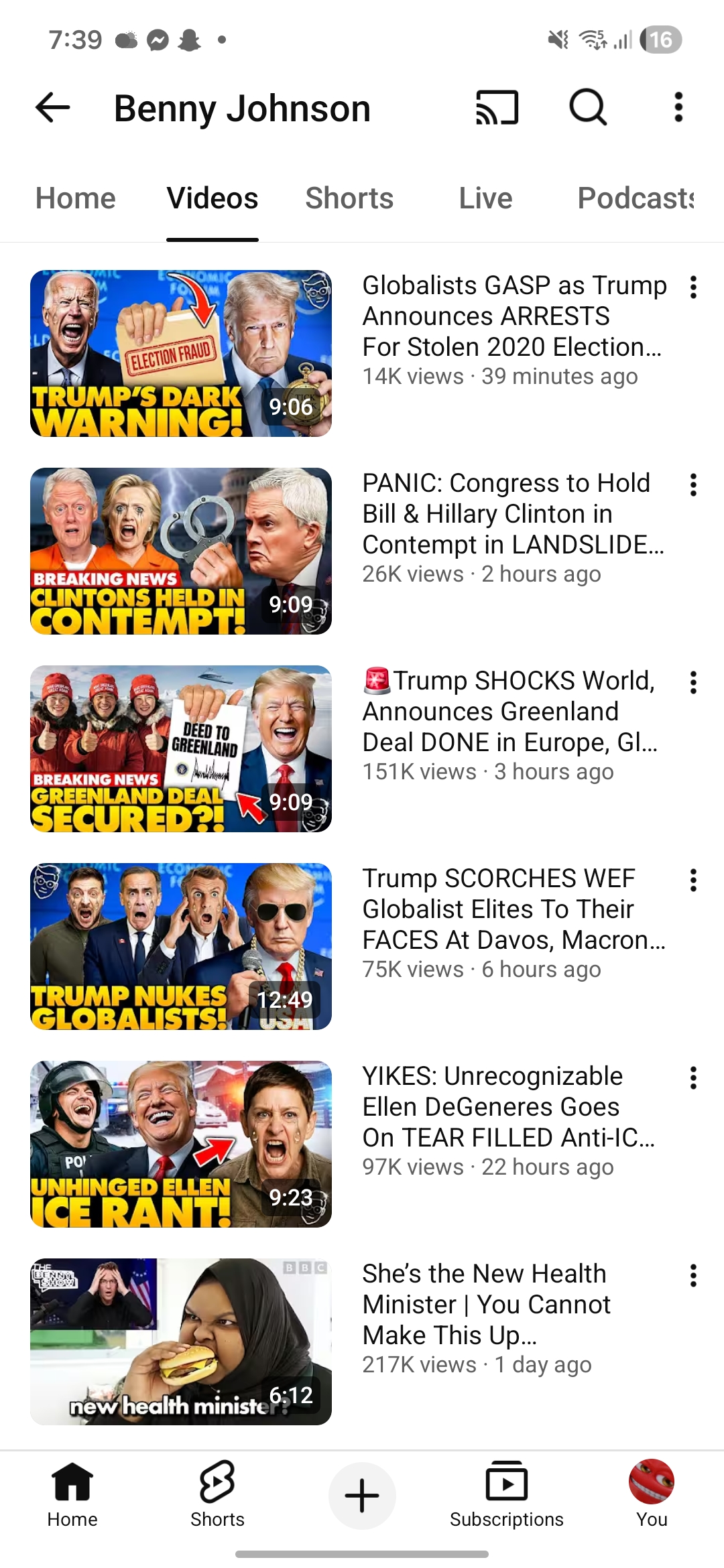Select the Podcasts tab
Viewport: 724px width, 1568px height.
[636, 198]
